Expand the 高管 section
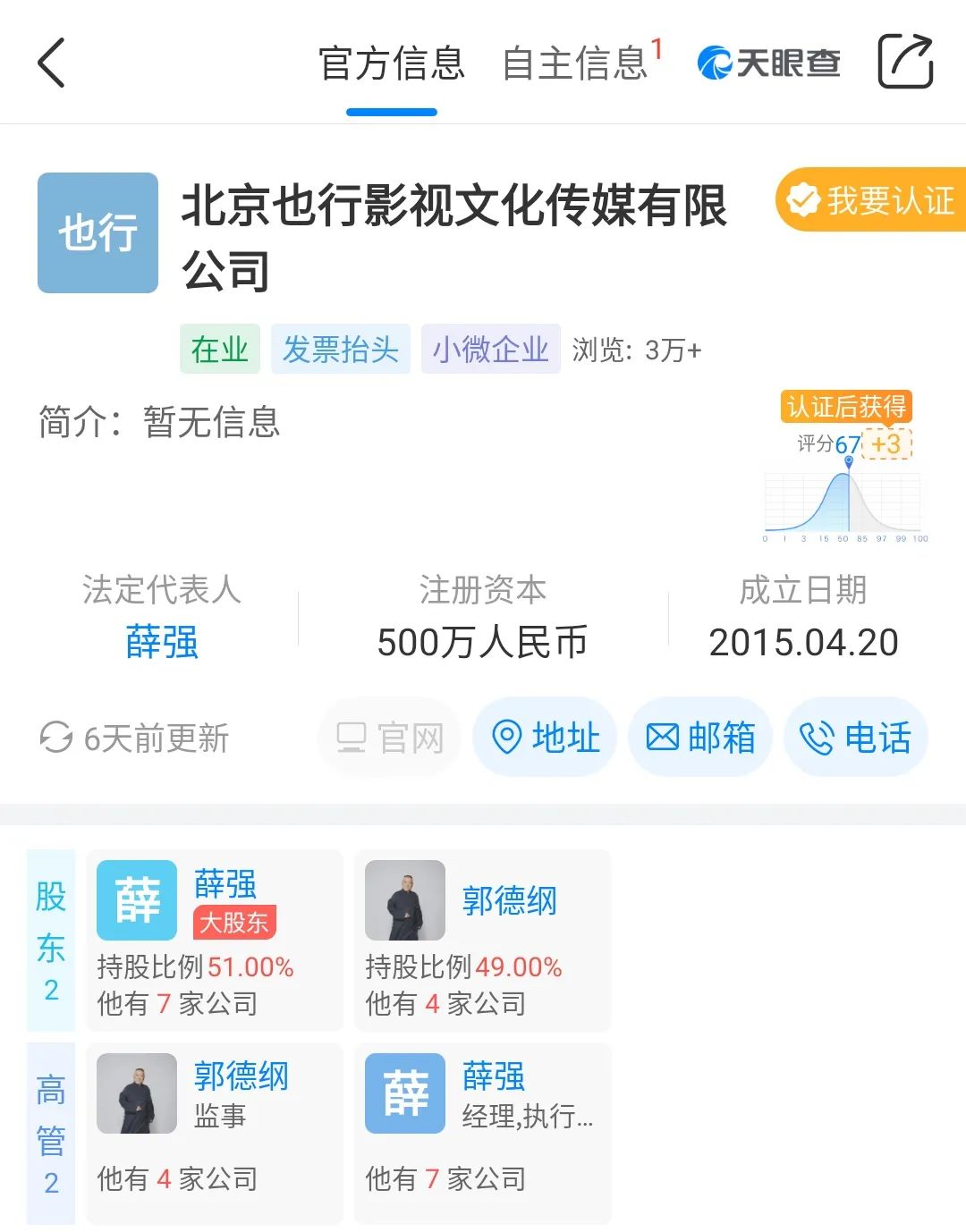Image resolution: width=966 pixels, height=1232 pixels. pos(51,1133)
